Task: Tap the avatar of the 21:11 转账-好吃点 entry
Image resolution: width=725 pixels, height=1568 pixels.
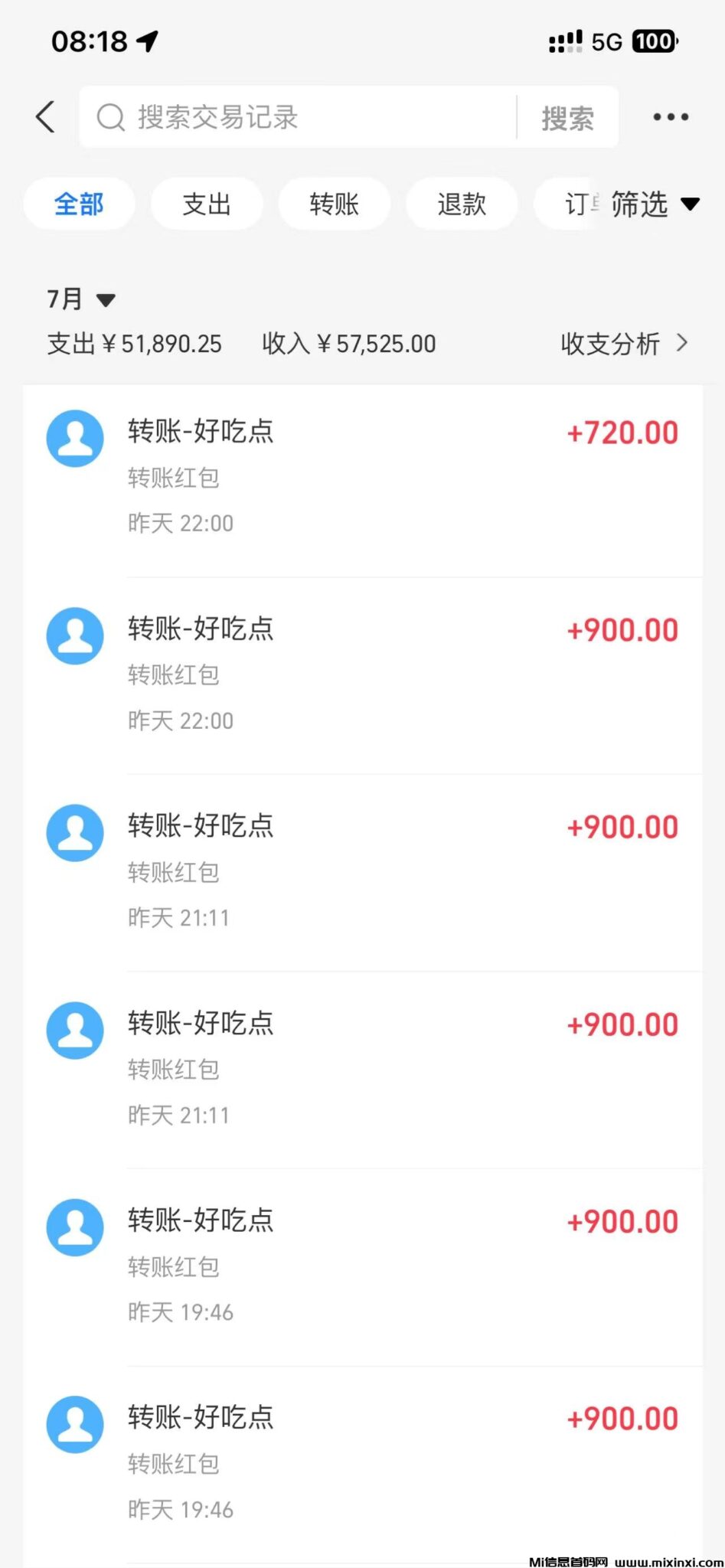Action: [x=74, y=833]
